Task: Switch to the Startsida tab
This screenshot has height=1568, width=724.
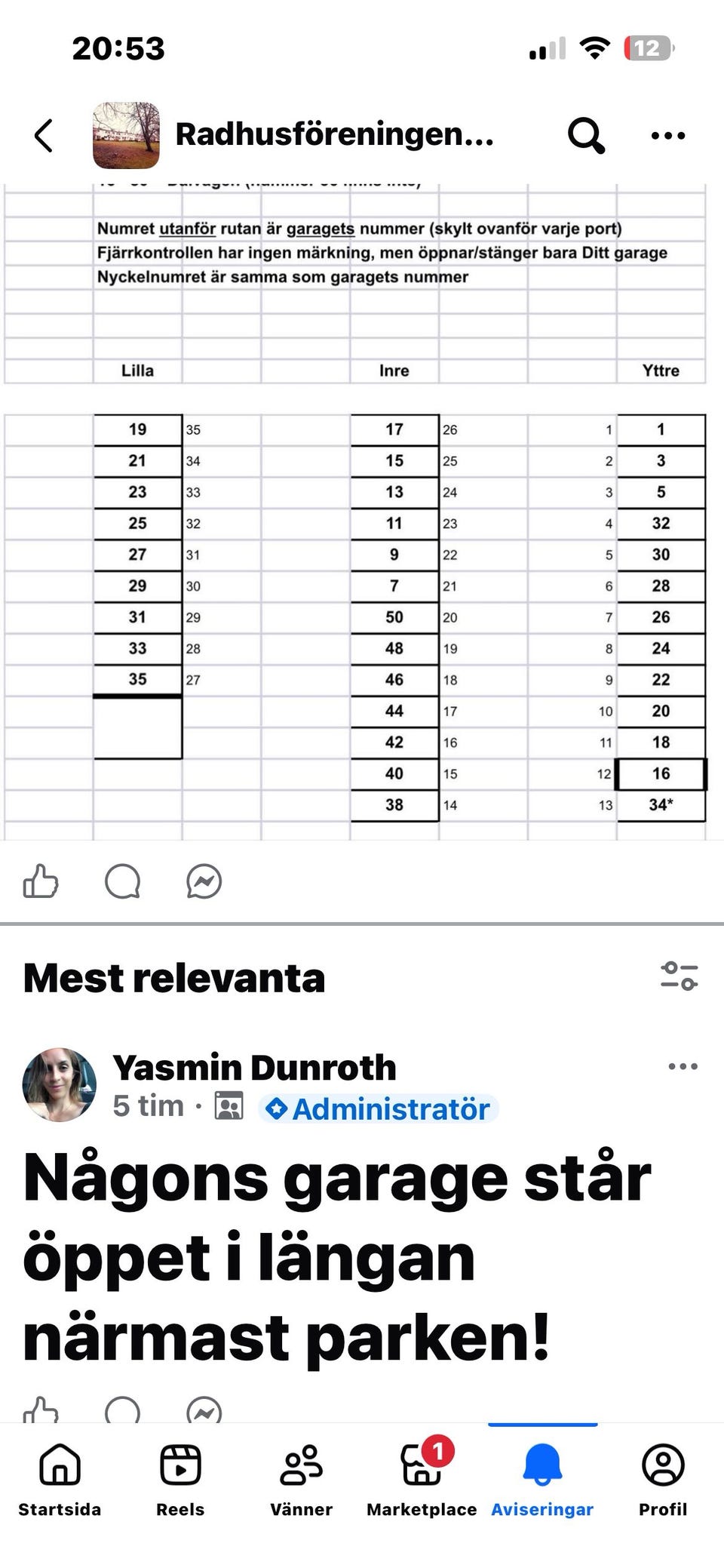Action: (x=60, y=1480)
